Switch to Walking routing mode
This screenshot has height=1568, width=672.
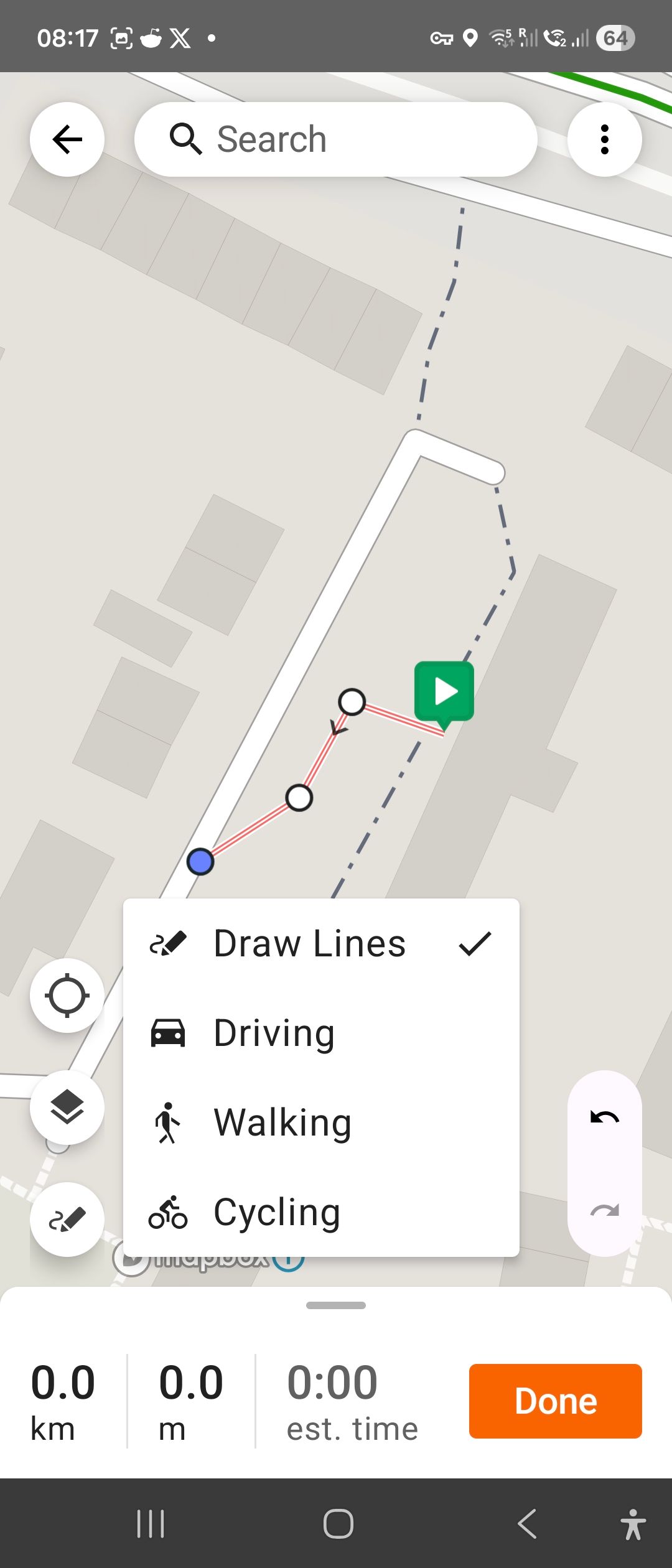tap(321, 1122)
